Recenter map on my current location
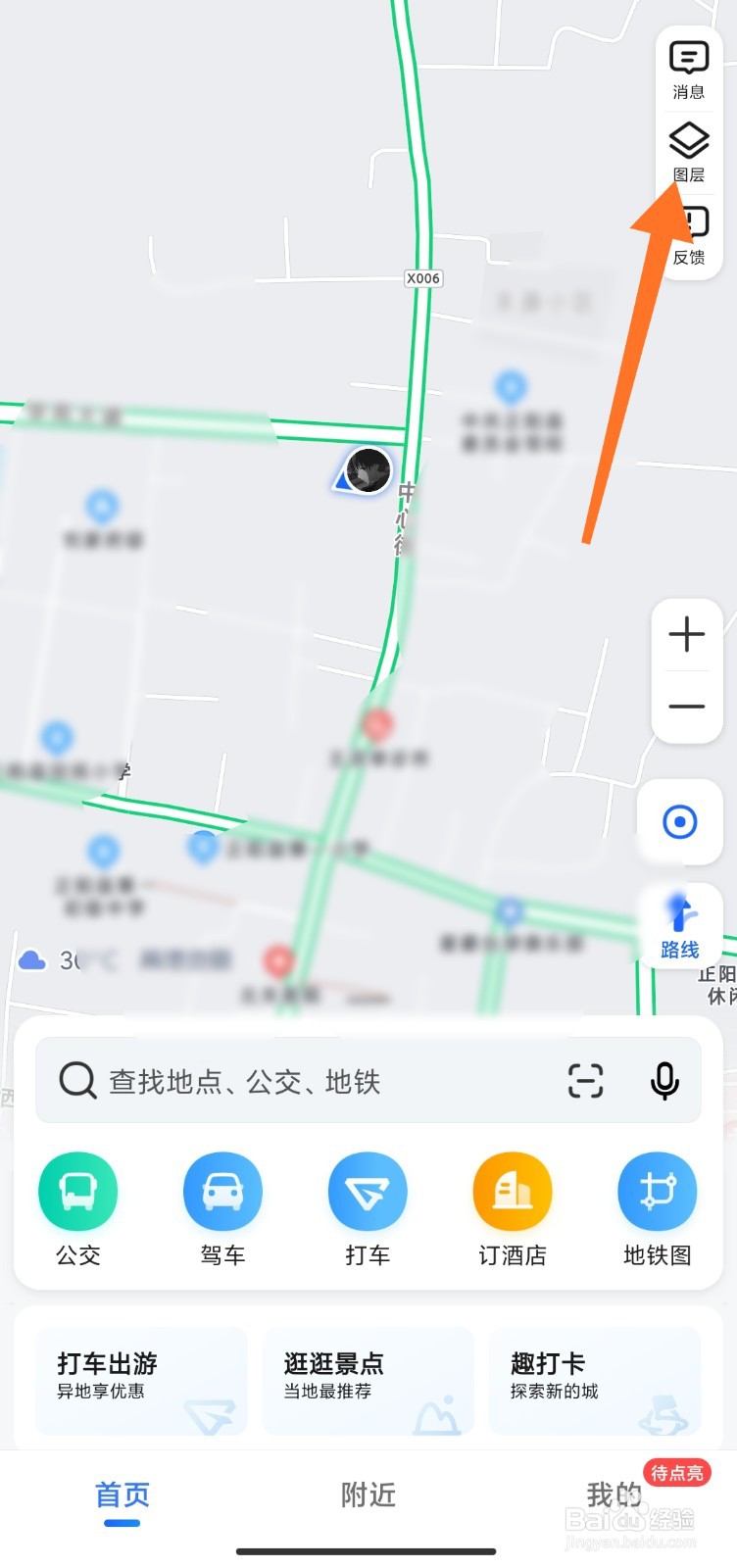 click(x=680, y=821)
